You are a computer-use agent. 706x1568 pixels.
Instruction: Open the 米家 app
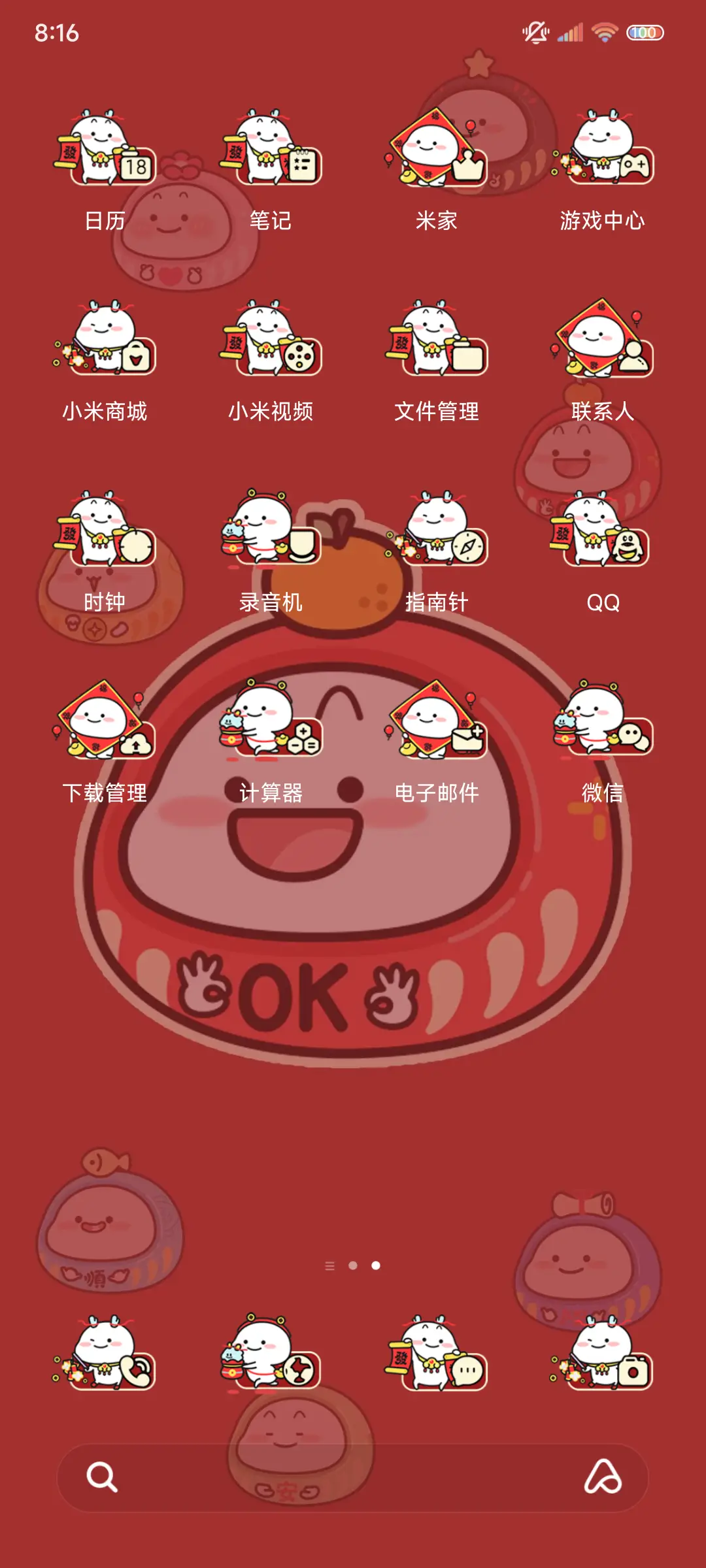point(437,149)
